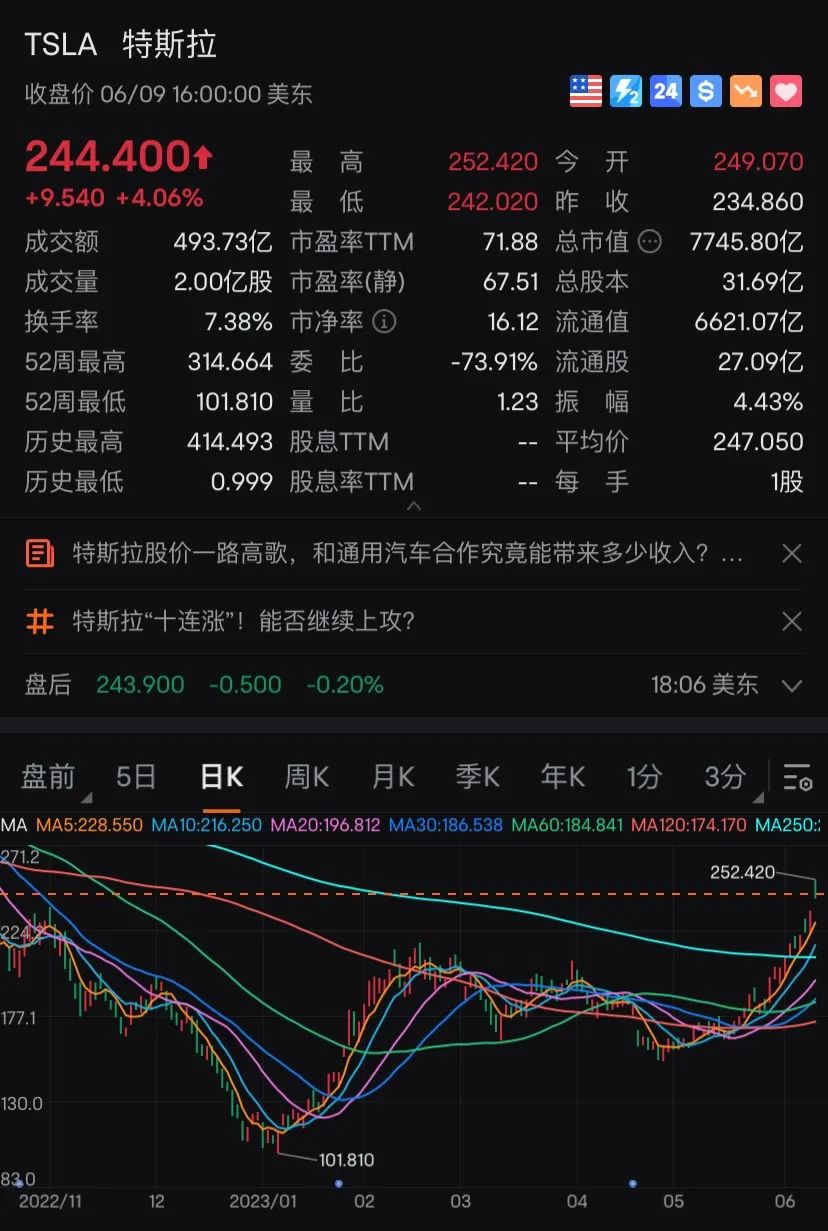Click the Level 2 quotes lightning icon
Image resolution: width=828 pixels, height=1231 pixels.
[x=625, y=91]
